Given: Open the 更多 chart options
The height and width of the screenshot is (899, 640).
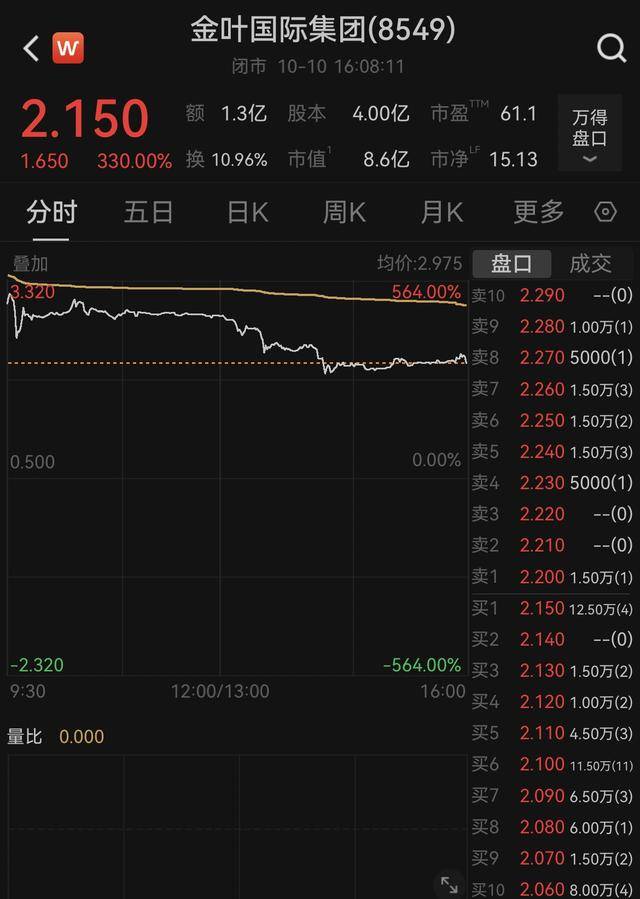Looking at the screenshot, I should [x=539, y=212].
